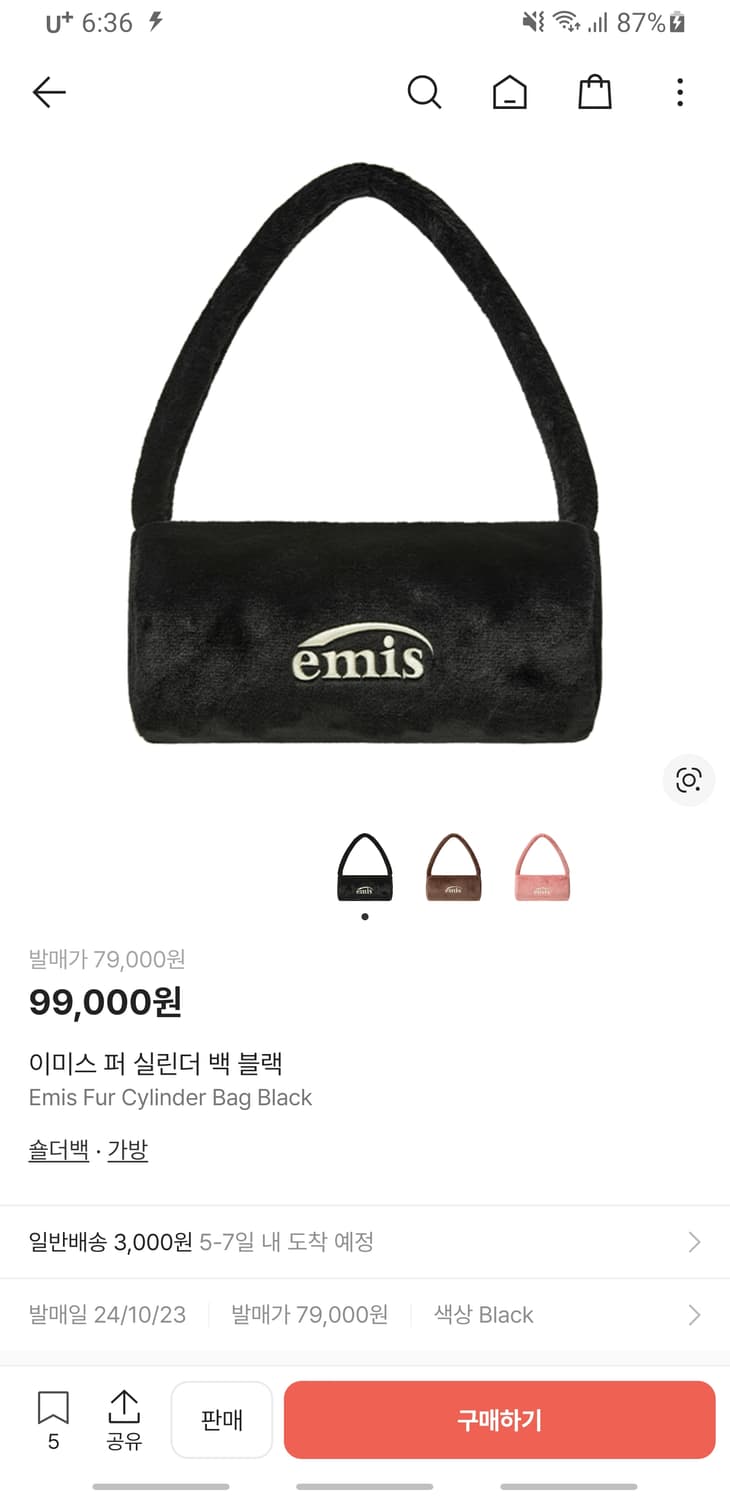Image resolution: width=730 pixels, height=1500 pixels.
Task: Expand the 일반배송 shipping details row
Action: 365,1241
